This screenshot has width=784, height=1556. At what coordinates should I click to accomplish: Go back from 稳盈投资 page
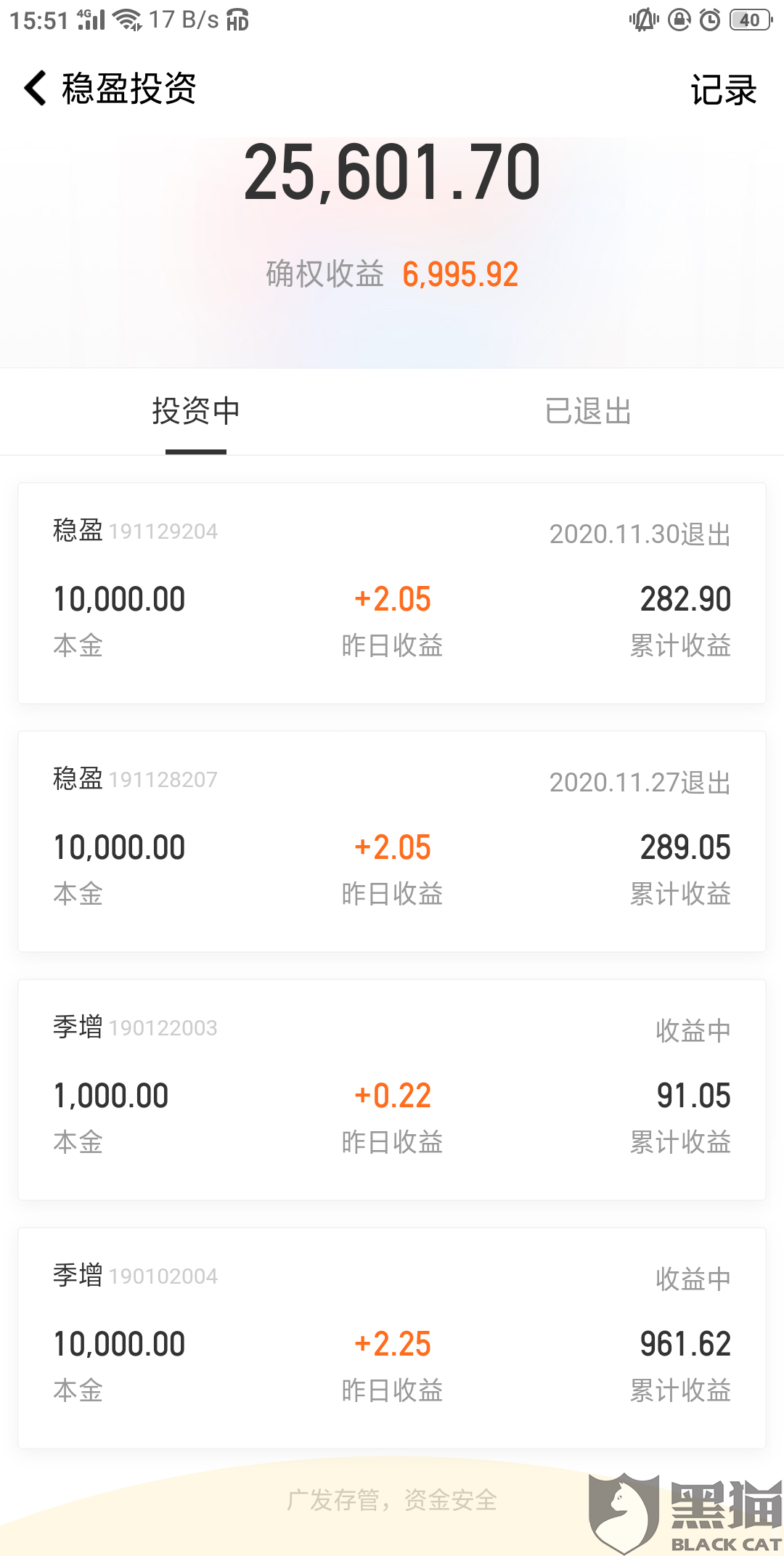point(35,89)
